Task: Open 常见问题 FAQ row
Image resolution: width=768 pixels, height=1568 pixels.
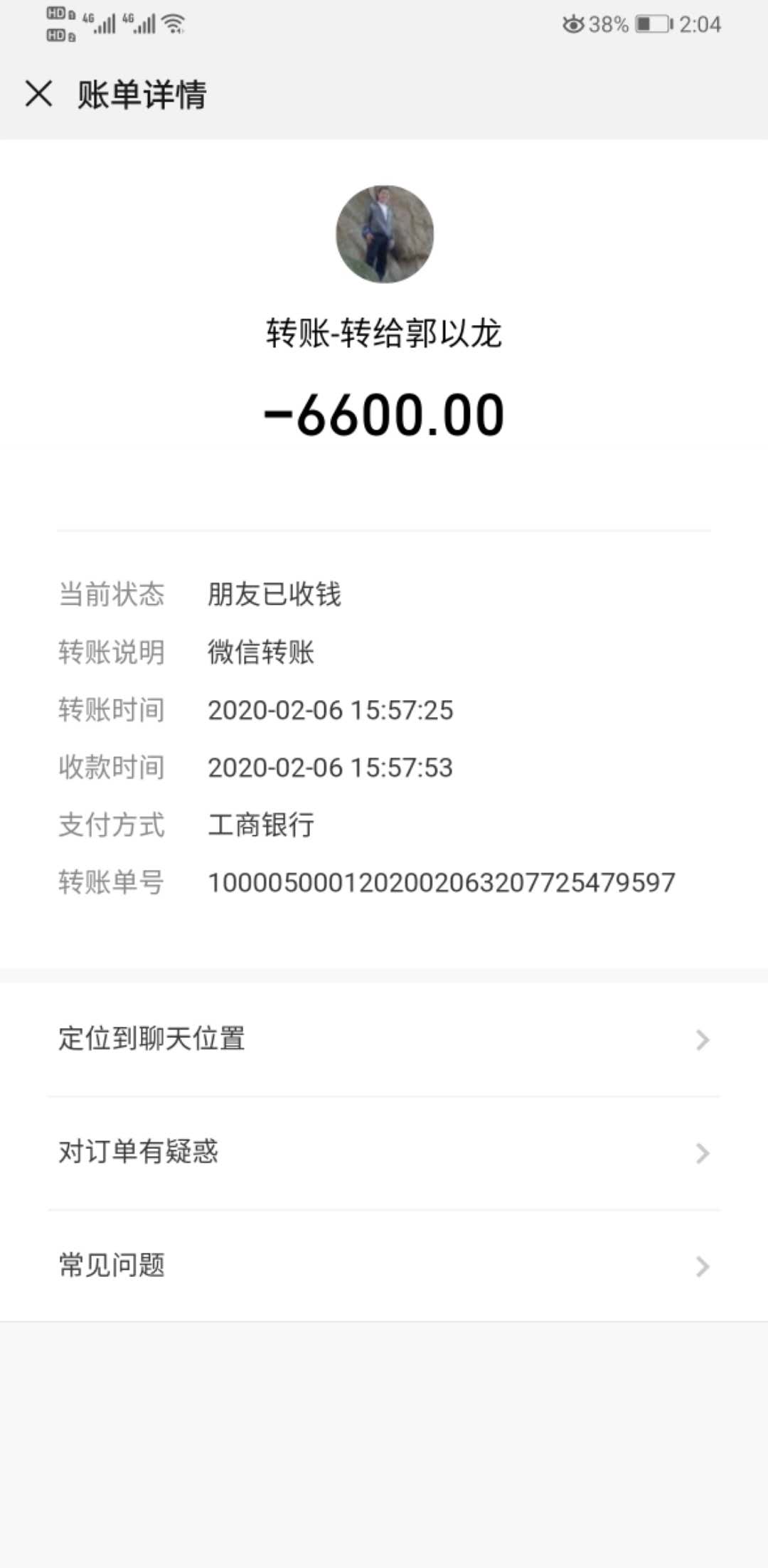Action: click(384, 1266)
